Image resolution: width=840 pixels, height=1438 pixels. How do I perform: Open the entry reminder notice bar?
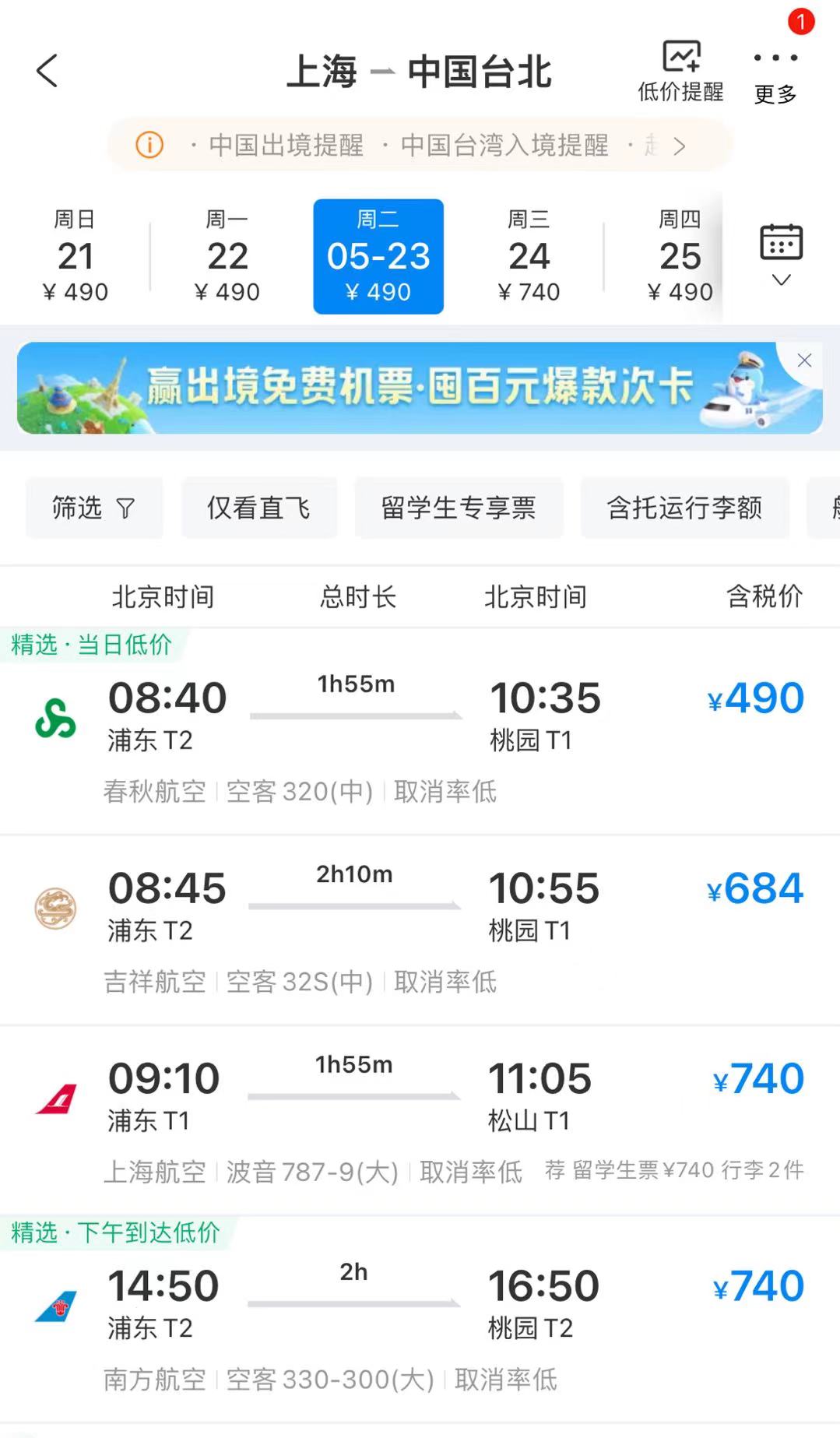coord(420,145)
